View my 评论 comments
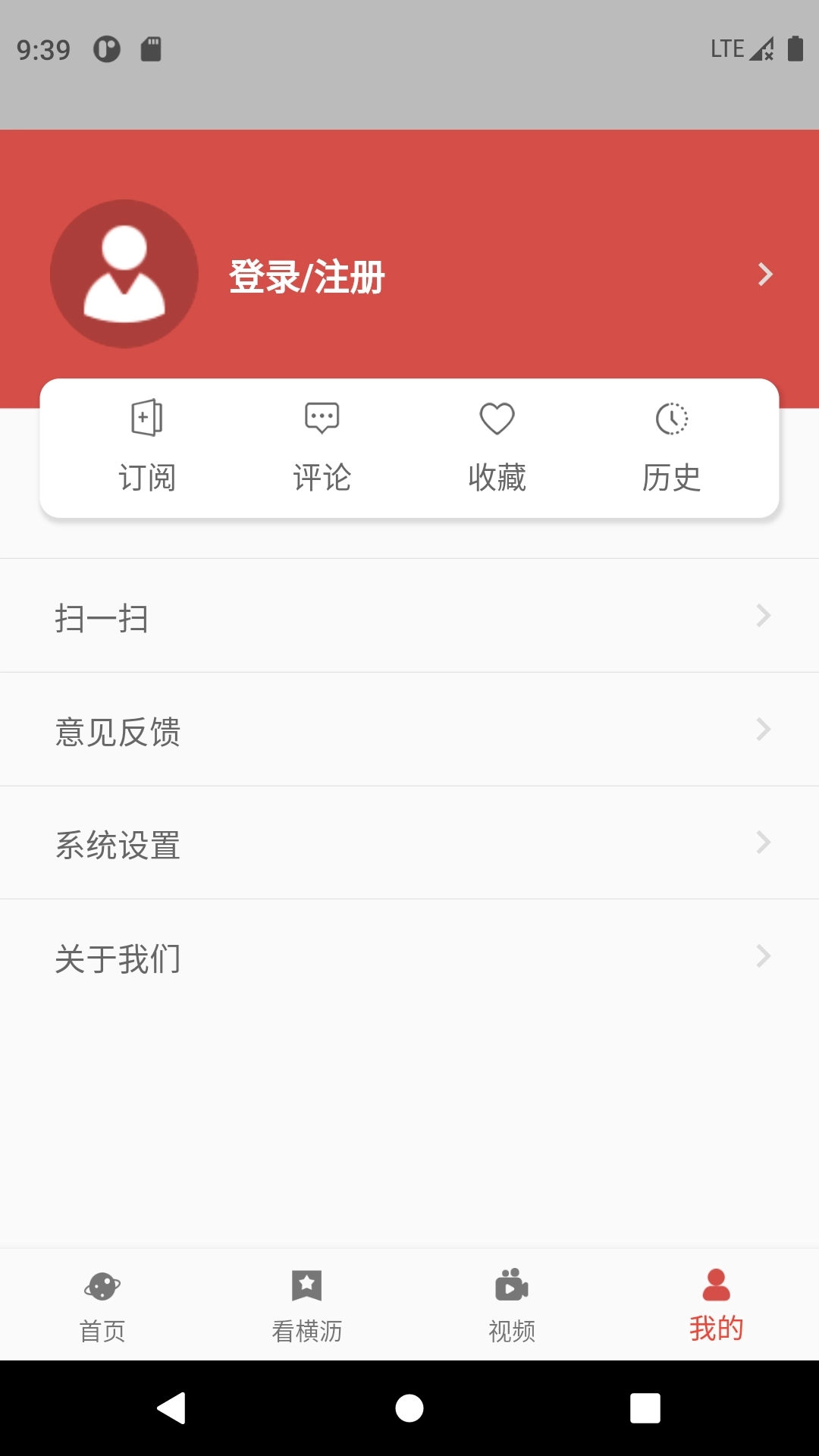The image size is (819, 1456). tap(322, 447)
